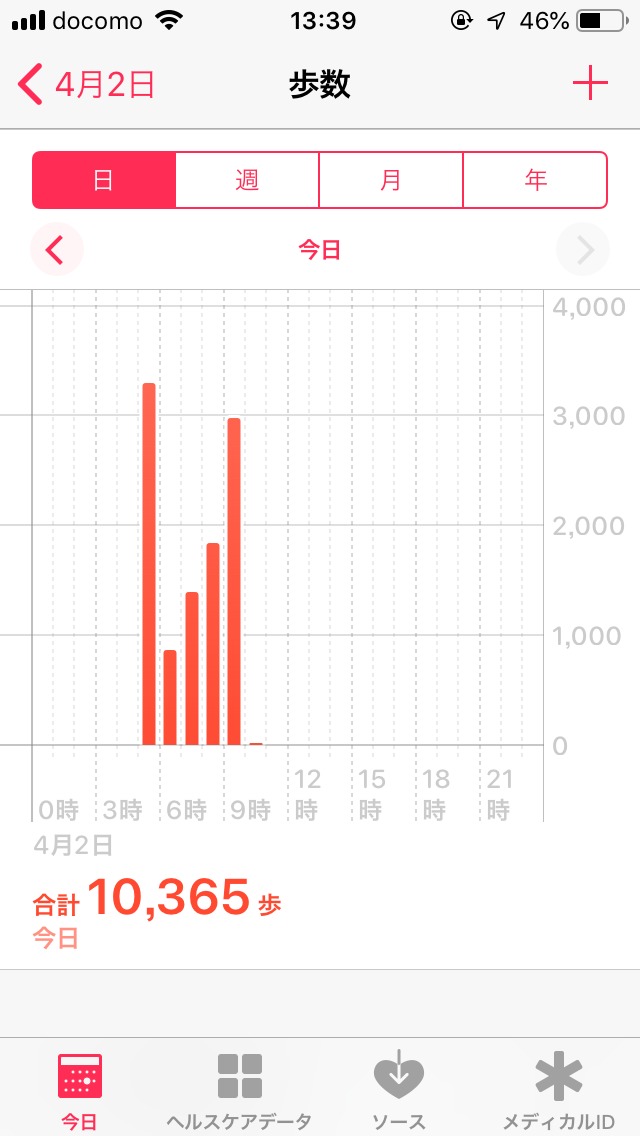The image size is (640, 1136).
Task: Show the previous day's steps
Action: coord(56,249)
